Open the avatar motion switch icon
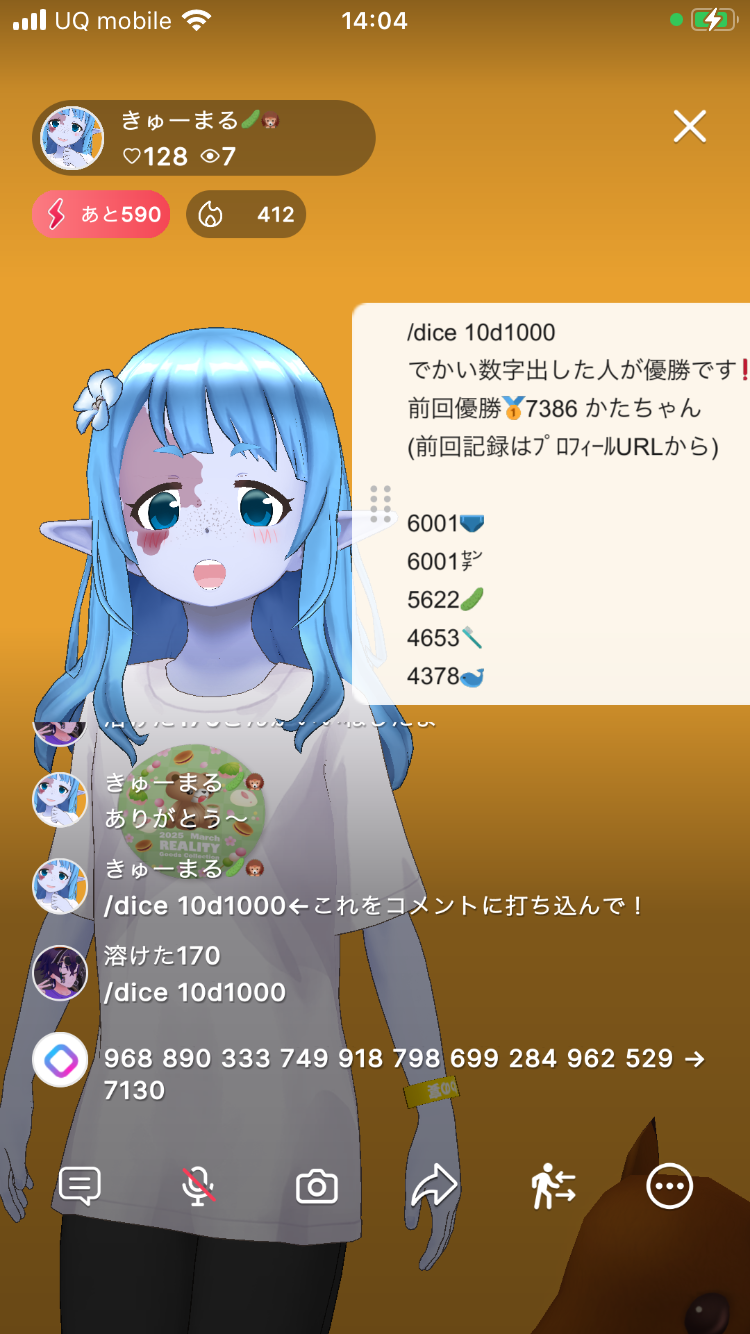Screen dimensions: 750x1334 click(x=552, y=1187)
